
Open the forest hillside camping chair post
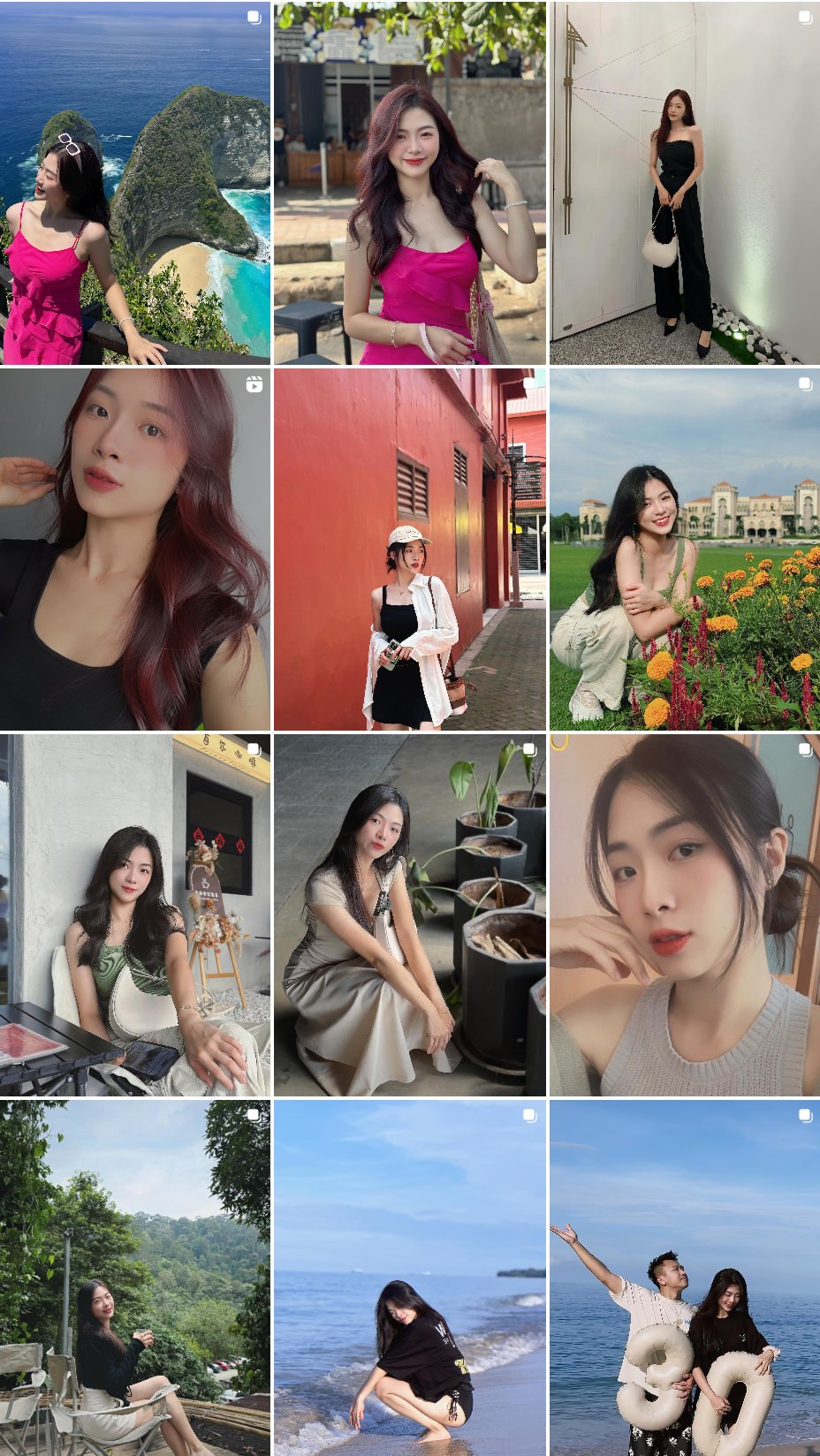click(x=134, y=1278)
